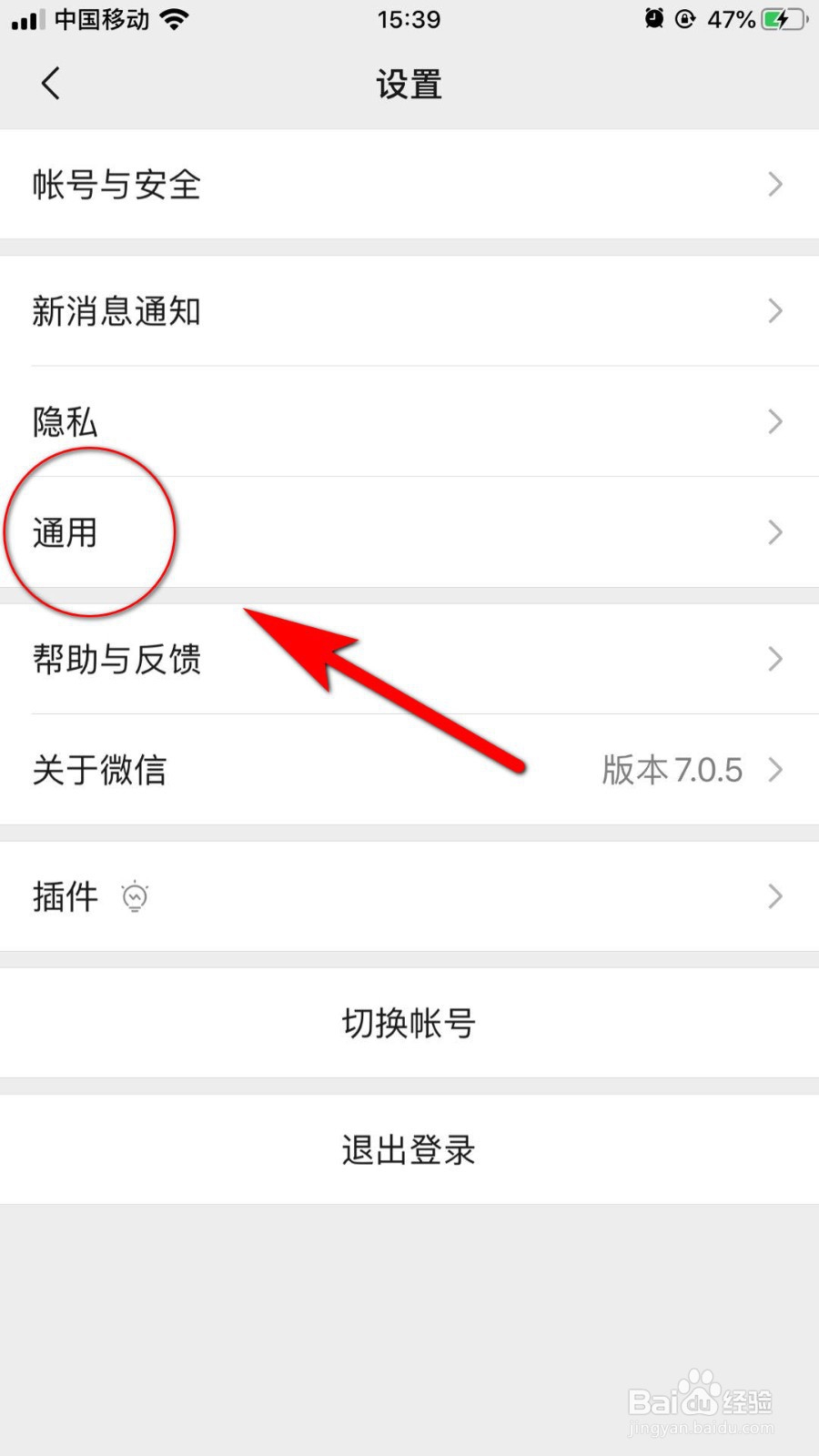Tap 退出登录 to log out
This screenshot has width=819, height=1456.
click(x=408, y=1149)
